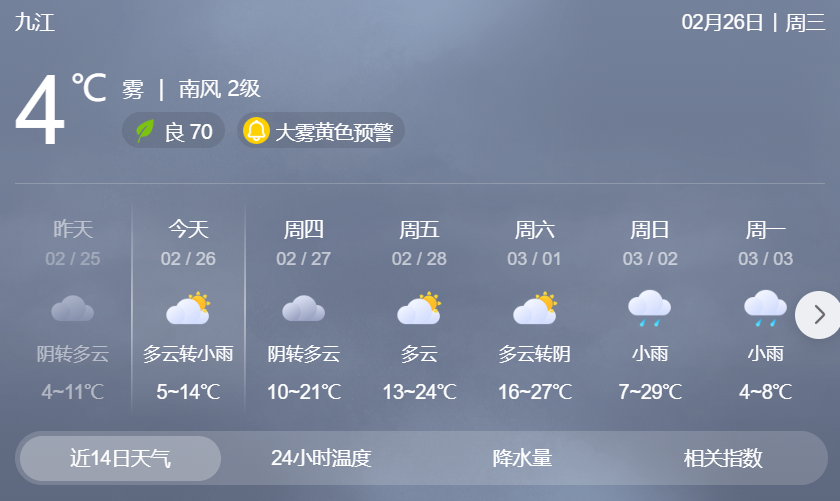
Task: Switch to the 相关指数 tab
Action: click(x=723, y=458)
